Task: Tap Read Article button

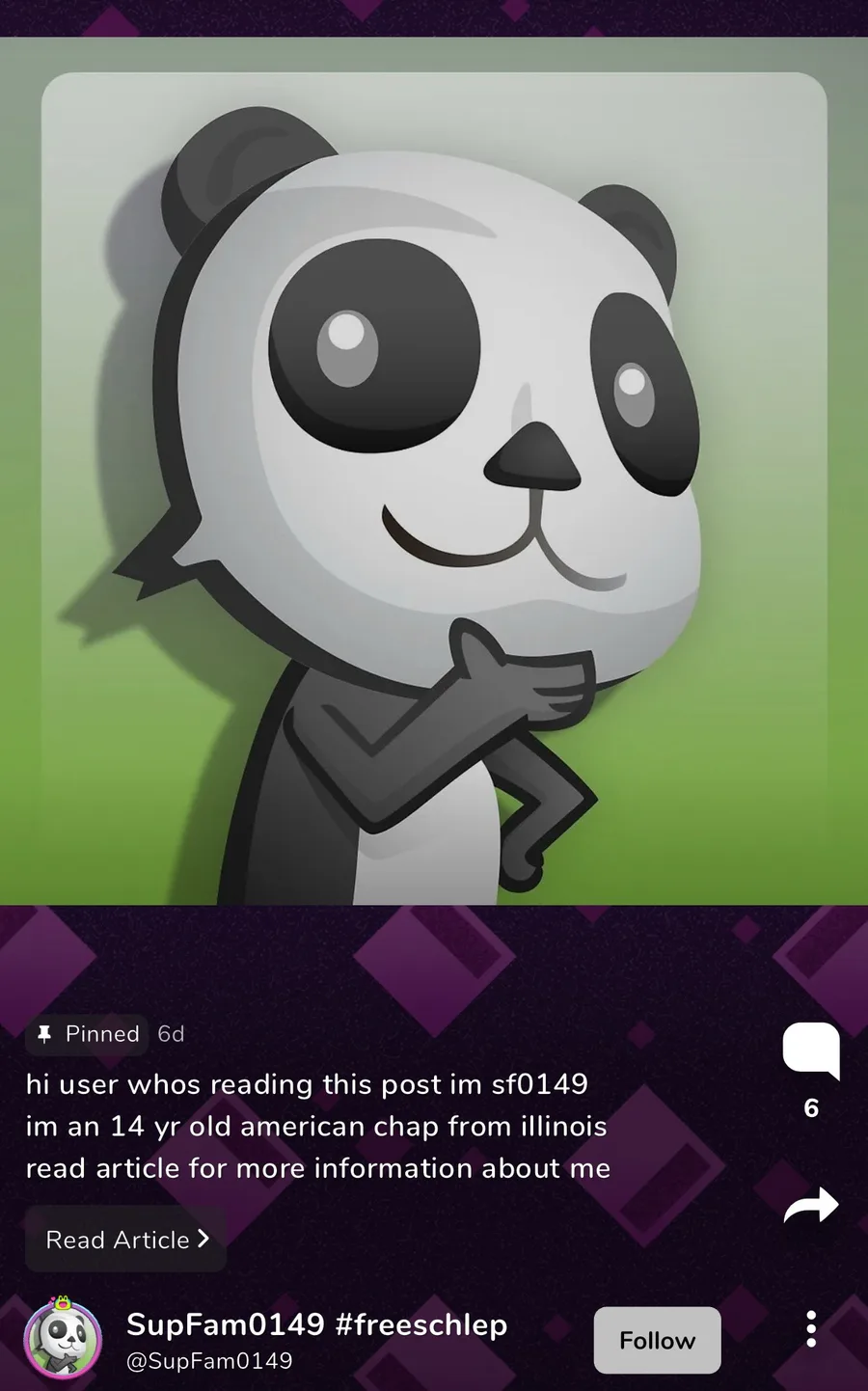Action: click(x=126, y=1240)
